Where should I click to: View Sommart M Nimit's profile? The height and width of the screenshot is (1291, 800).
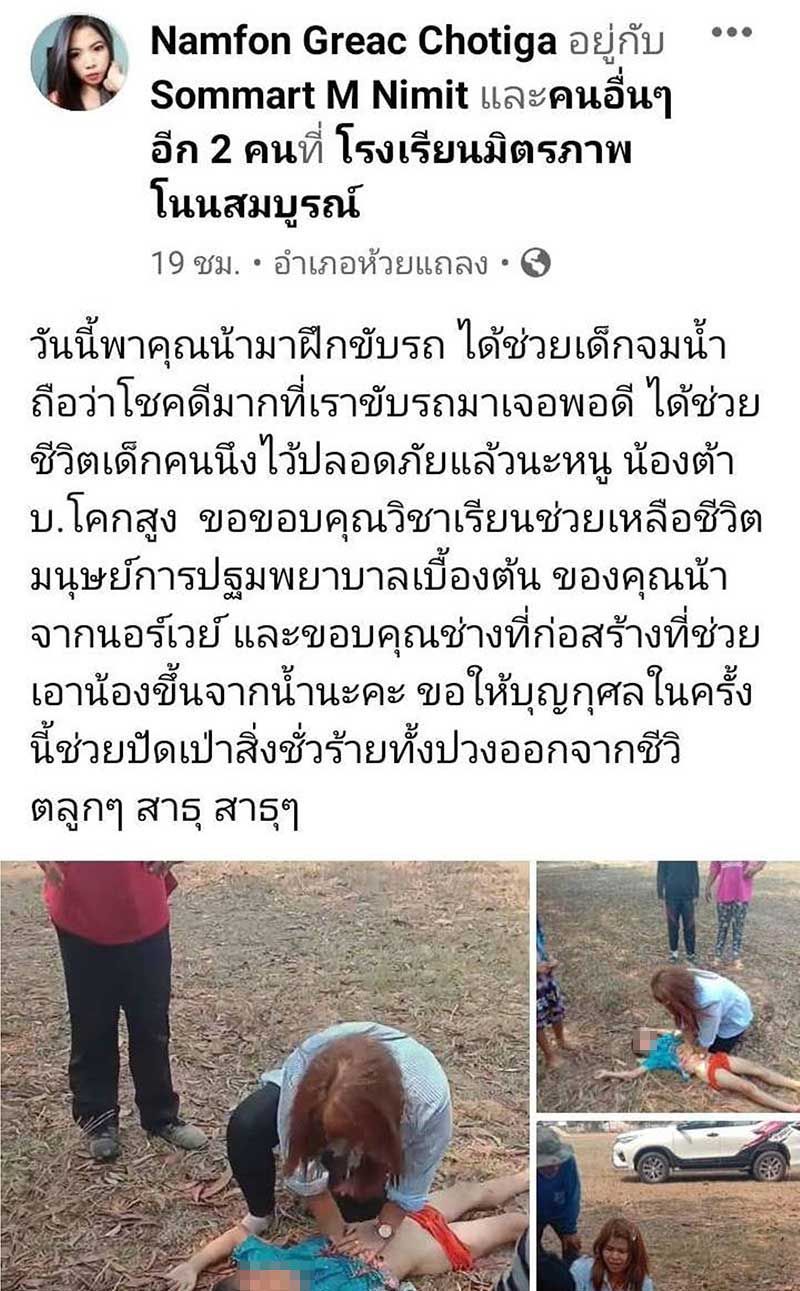(309, 96)
